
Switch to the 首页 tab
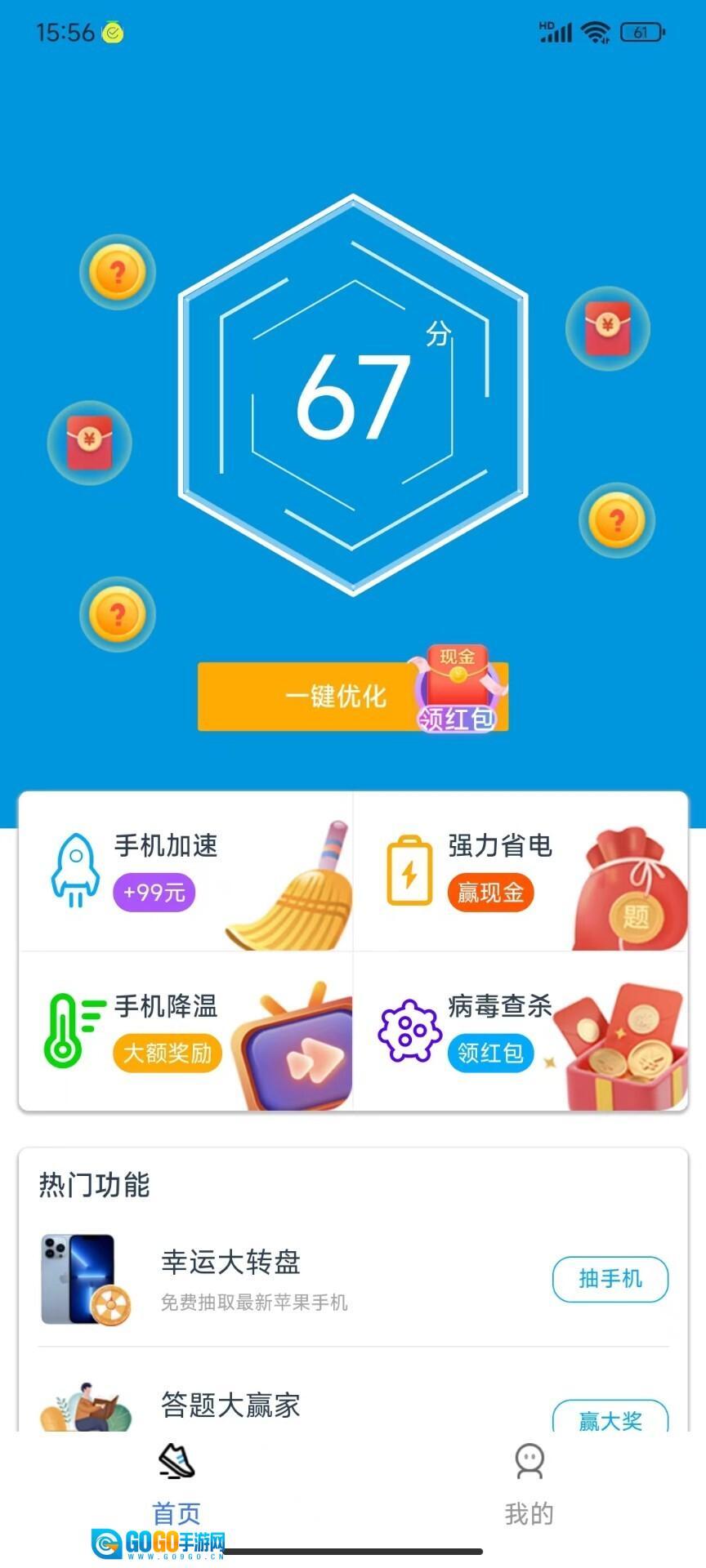pos(176,1486)
